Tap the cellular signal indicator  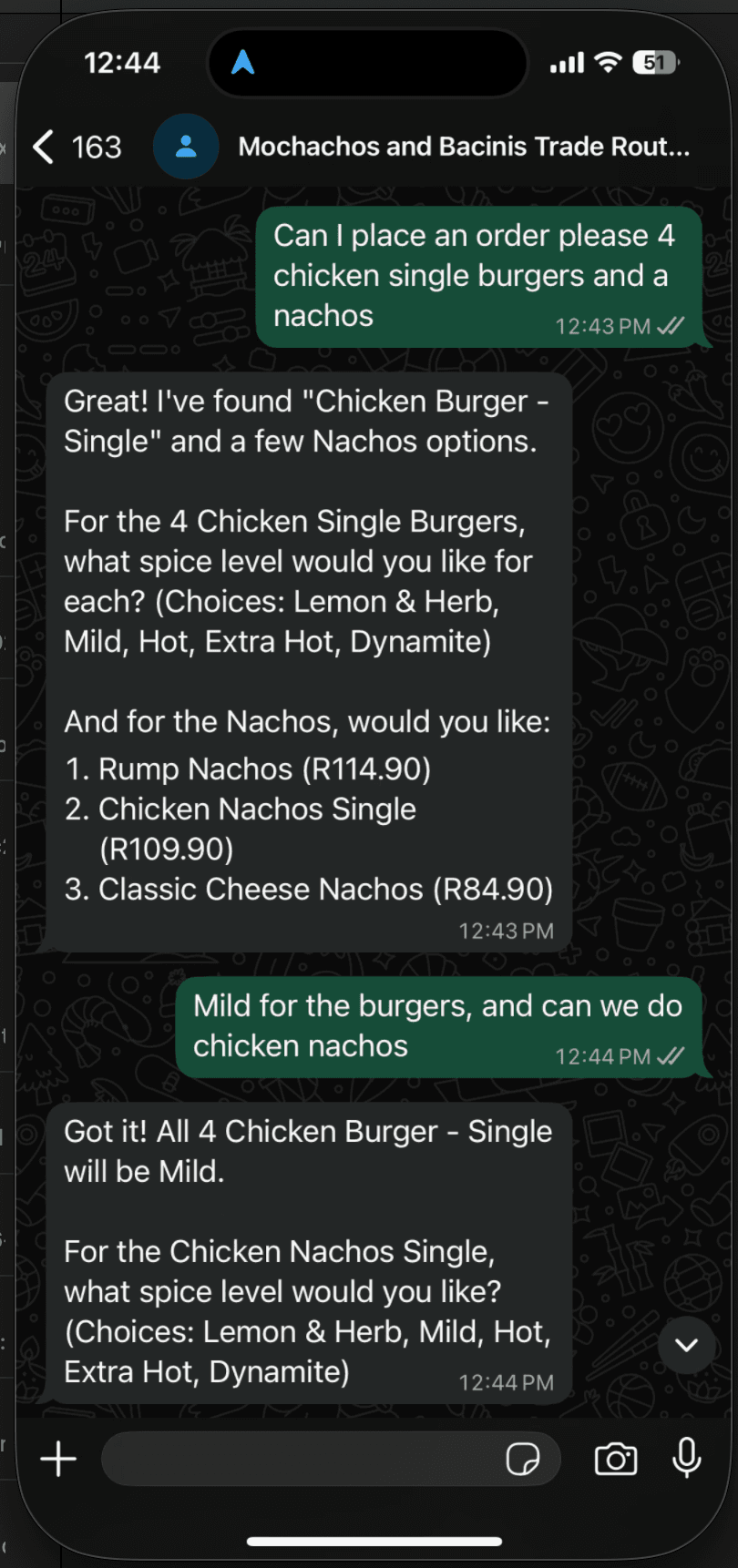pos(566,62)
